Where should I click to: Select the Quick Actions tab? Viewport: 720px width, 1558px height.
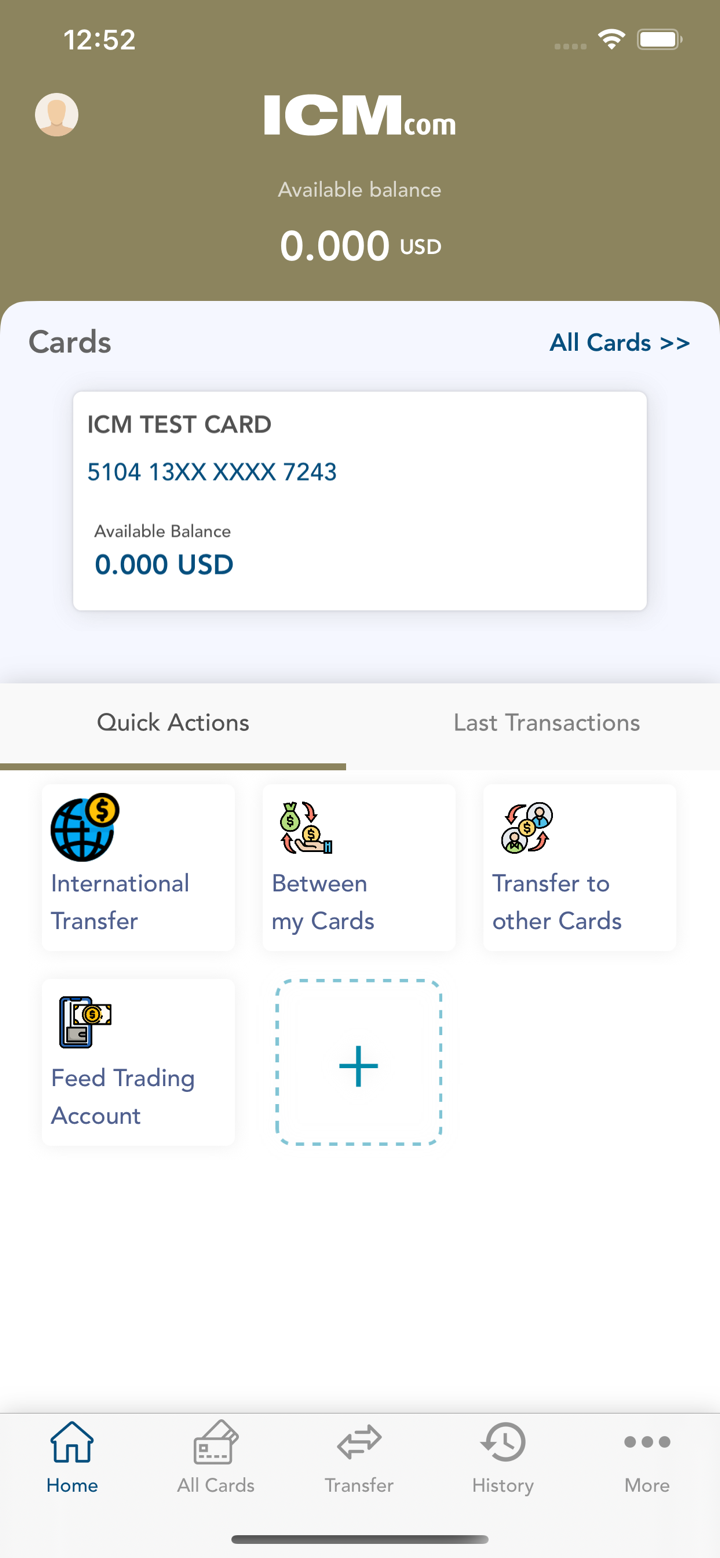[x=173, y=723]
